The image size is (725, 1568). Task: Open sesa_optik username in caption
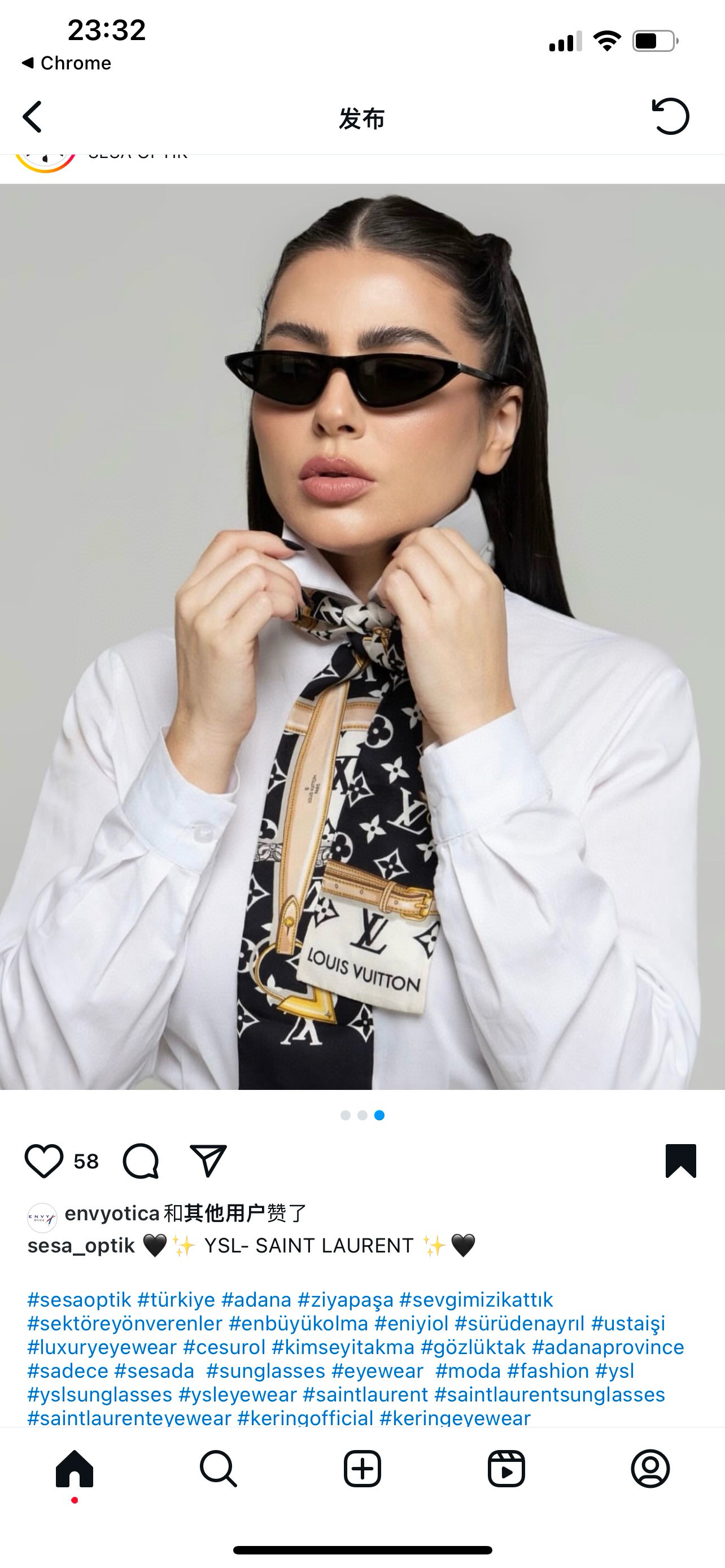[x=81, y=1245]
